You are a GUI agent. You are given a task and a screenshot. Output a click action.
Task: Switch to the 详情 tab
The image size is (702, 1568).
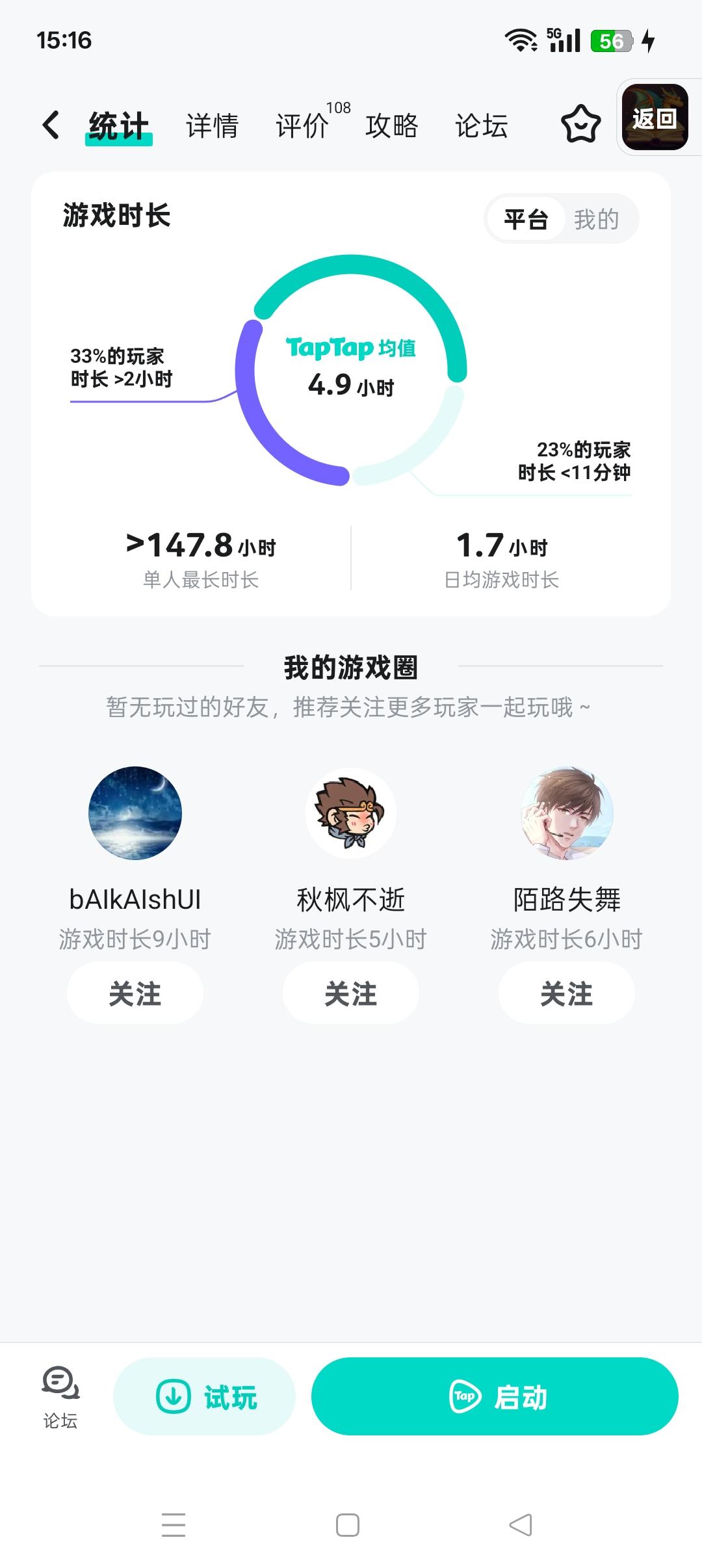click(x=213, y=125)
